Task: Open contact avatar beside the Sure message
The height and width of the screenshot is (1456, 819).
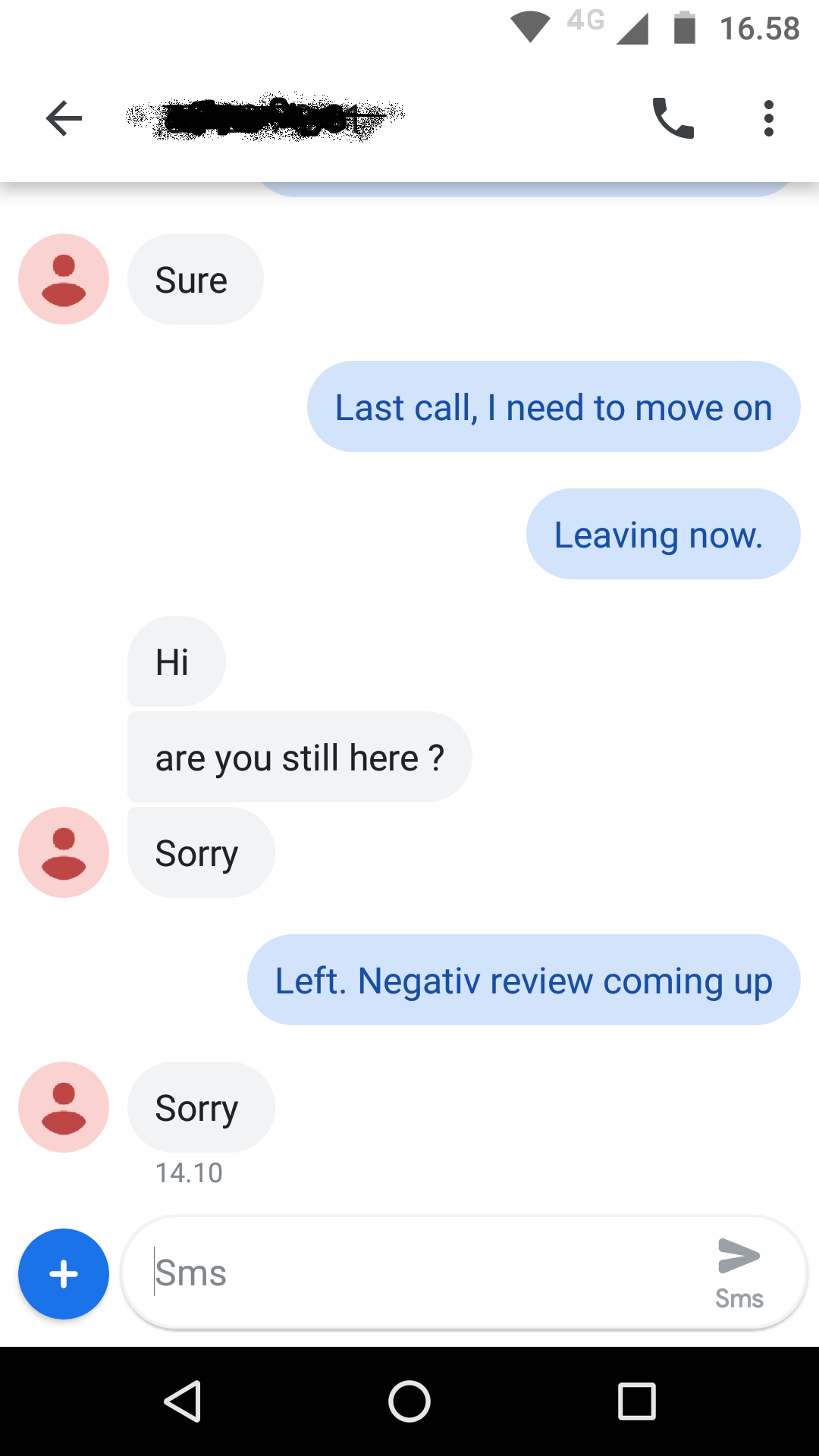Action: click(x=64, y=279)
